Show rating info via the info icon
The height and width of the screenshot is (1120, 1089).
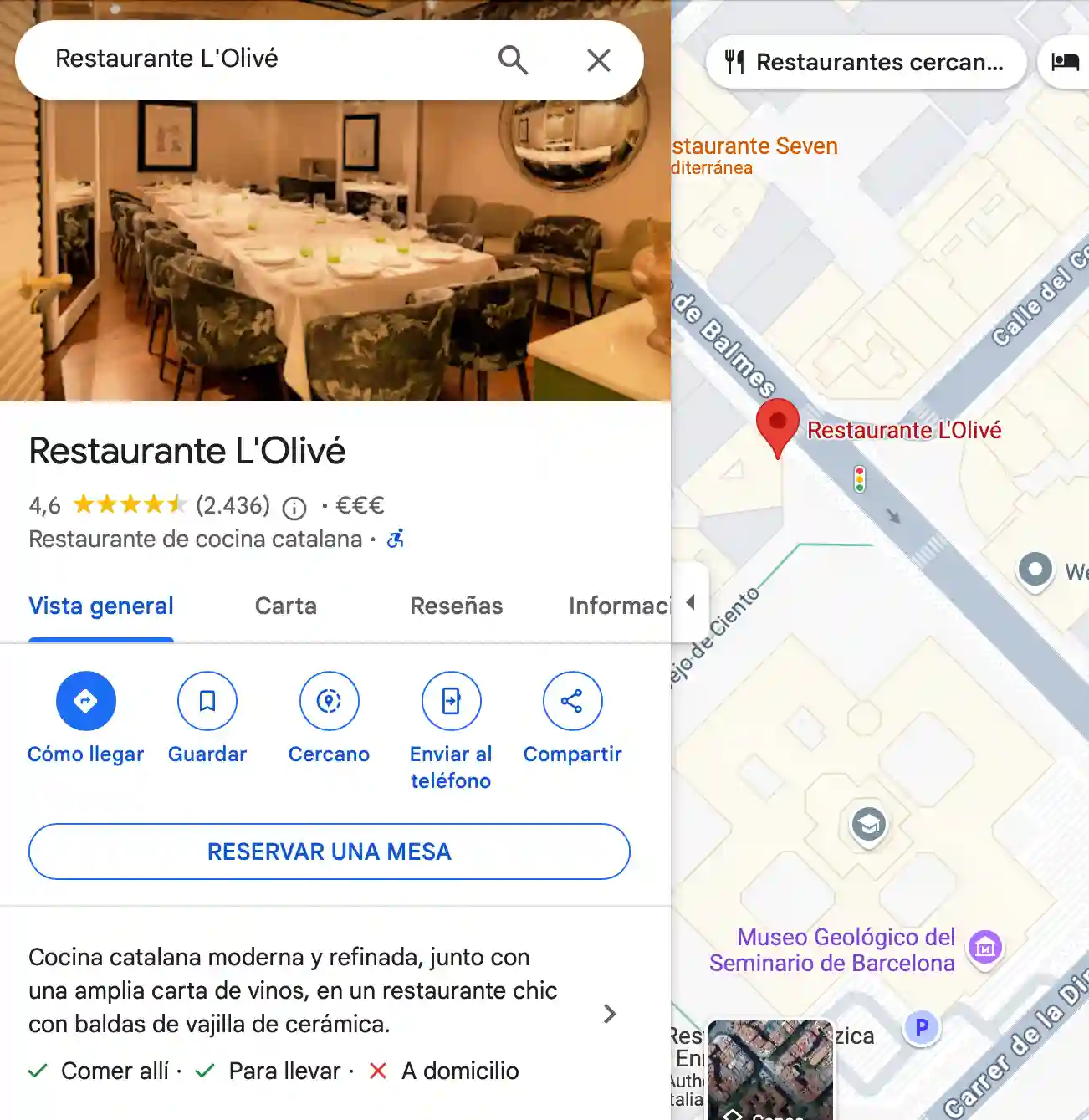pyautogui.click(x=294, y=507)
